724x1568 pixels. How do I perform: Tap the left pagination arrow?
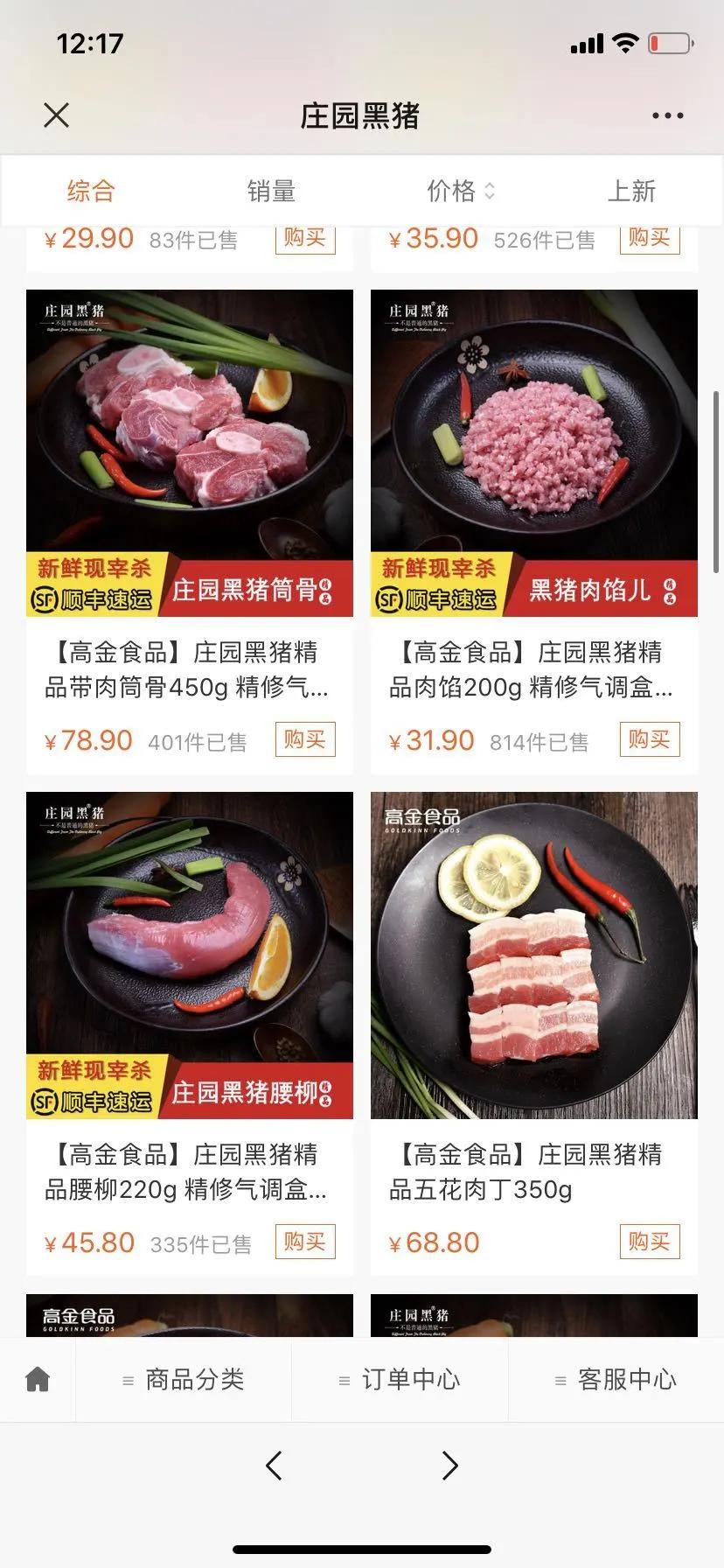pos(274,1465)
